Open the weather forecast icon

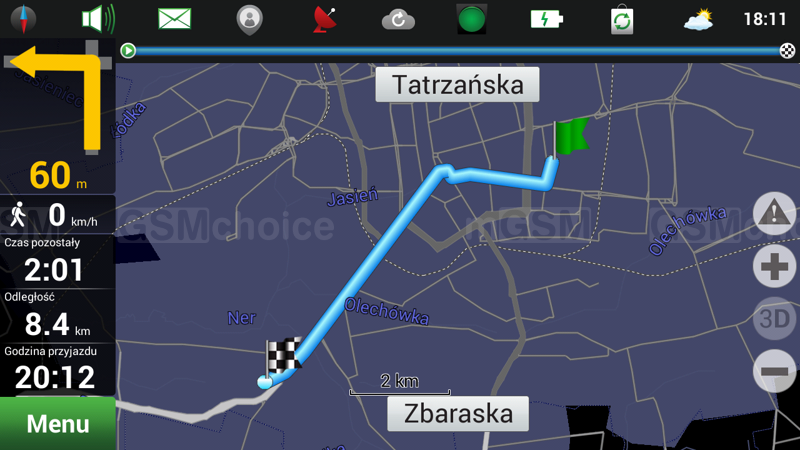click(x=698, y=18)
